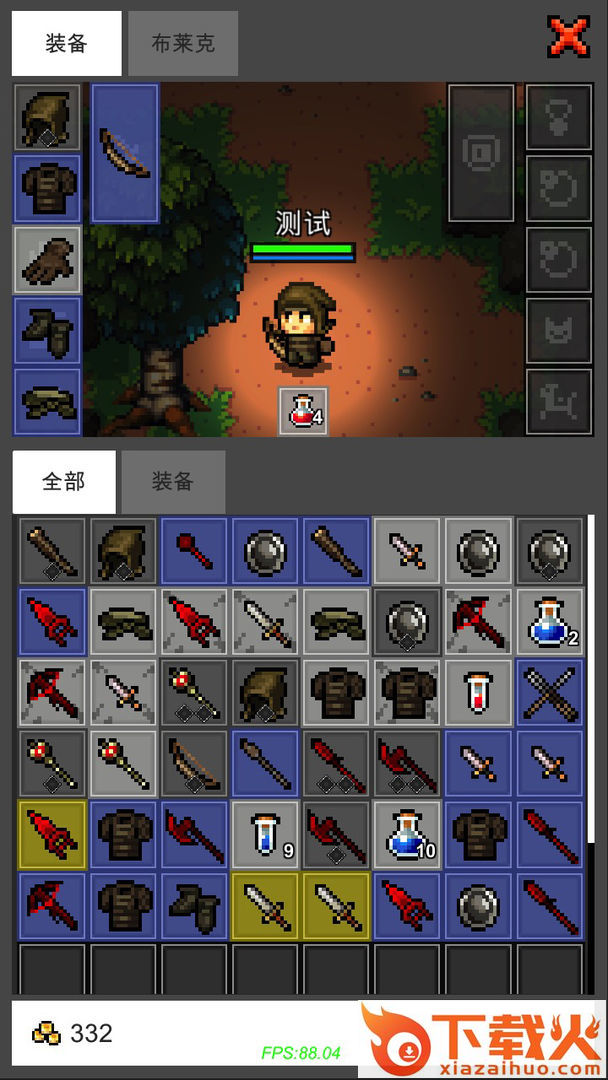608x1080 pixels.
Task: Select the equipped gloves slot
Action: coord(47,259)
